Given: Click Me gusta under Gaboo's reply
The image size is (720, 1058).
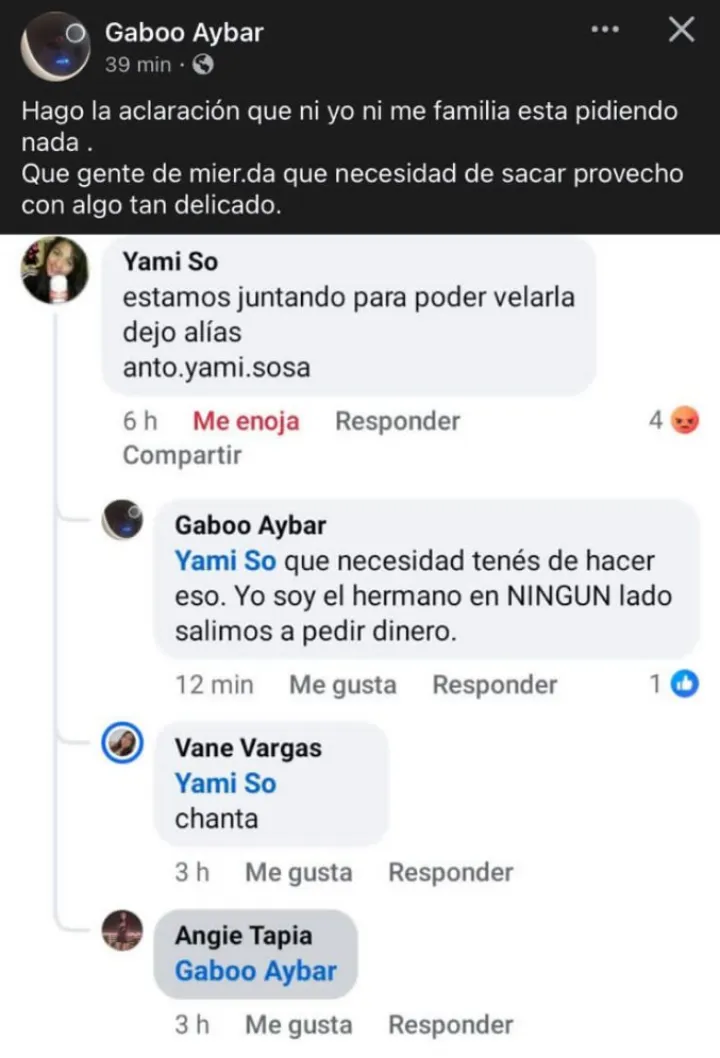Looking at the screenshot, I should 342,684.
